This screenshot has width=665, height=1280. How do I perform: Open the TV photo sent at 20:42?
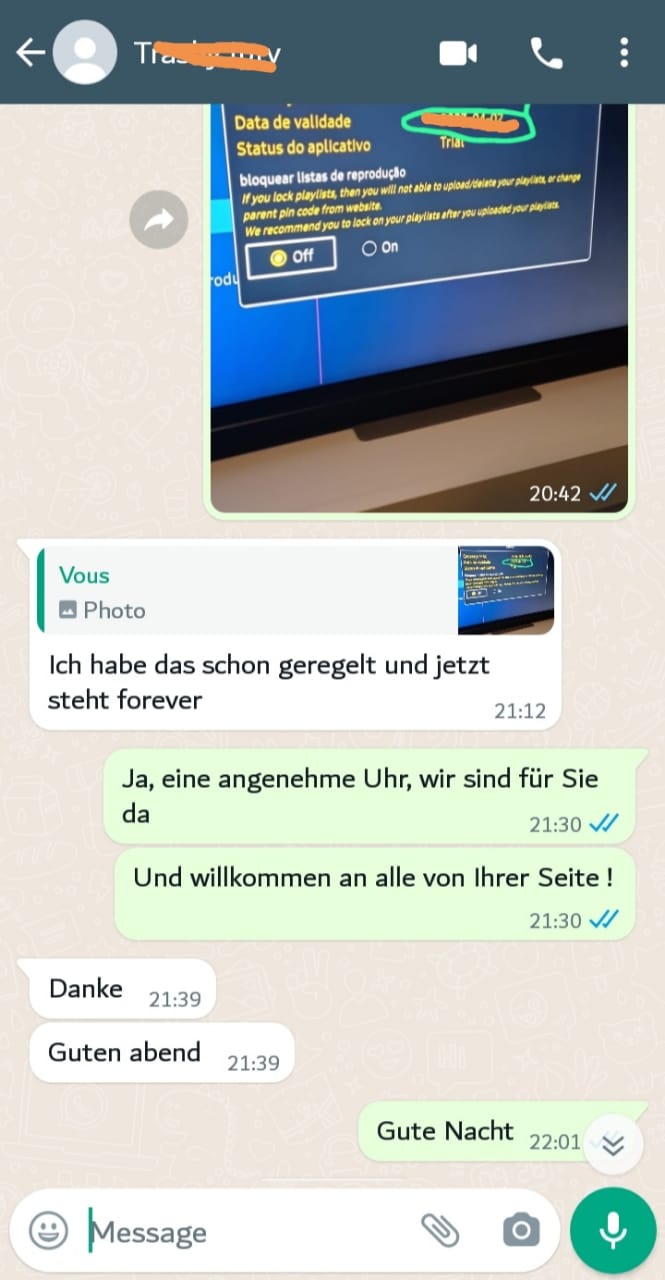click(x=420, y=300)
